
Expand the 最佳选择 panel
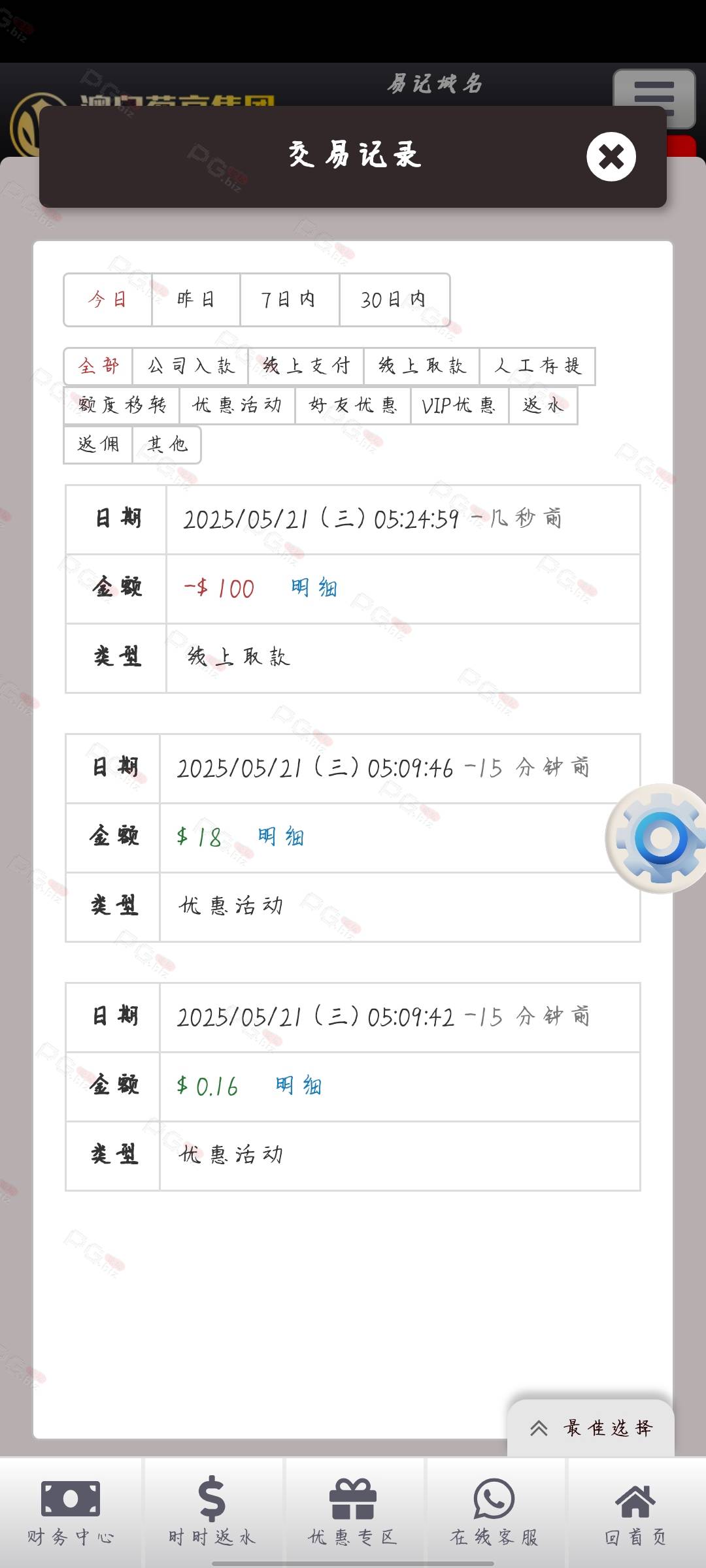591,1428
